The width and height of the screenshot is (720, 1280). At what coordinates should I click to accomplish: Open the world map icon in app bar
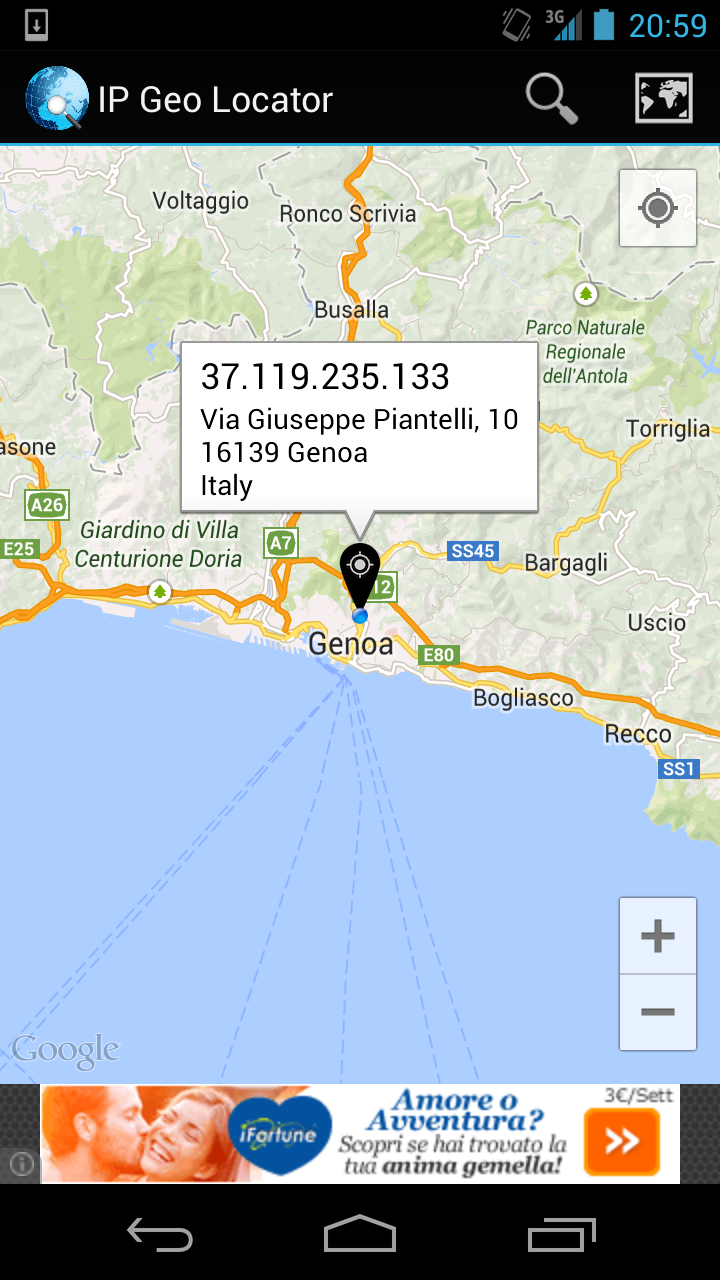click(664, 98)
